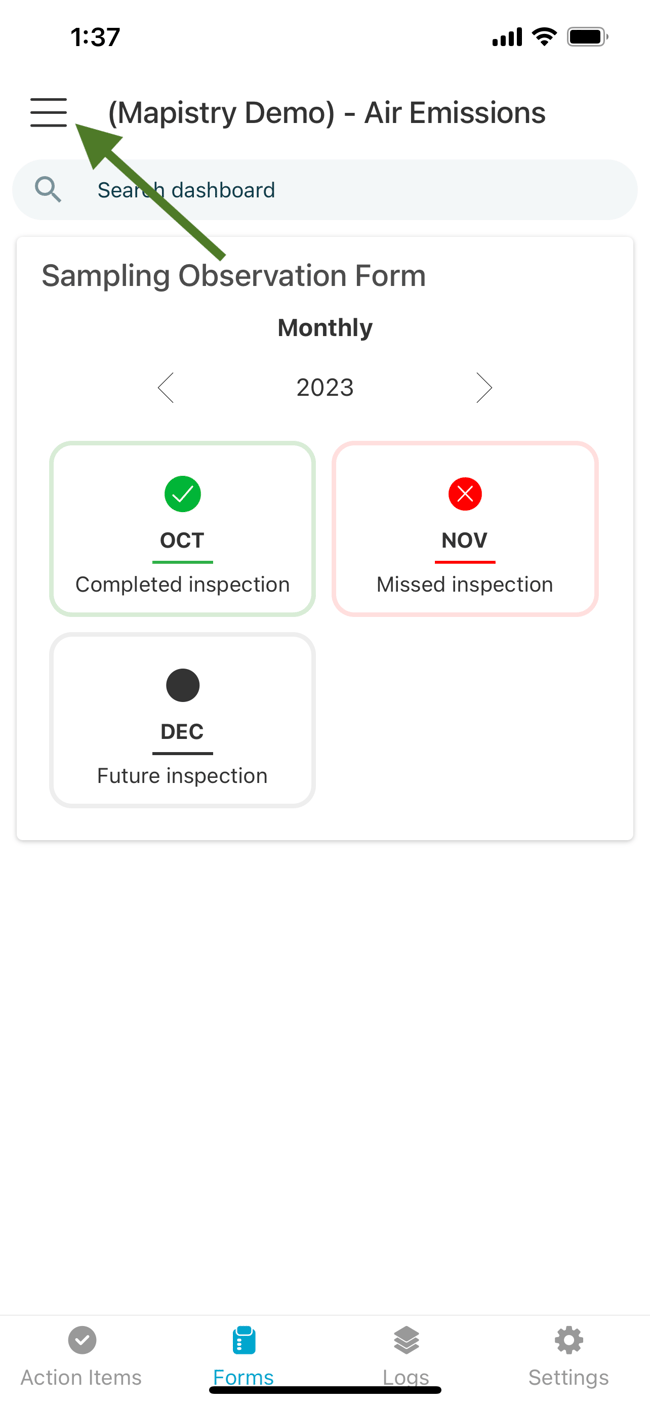Switch to the Logs tab

[x=406, y=1356]
